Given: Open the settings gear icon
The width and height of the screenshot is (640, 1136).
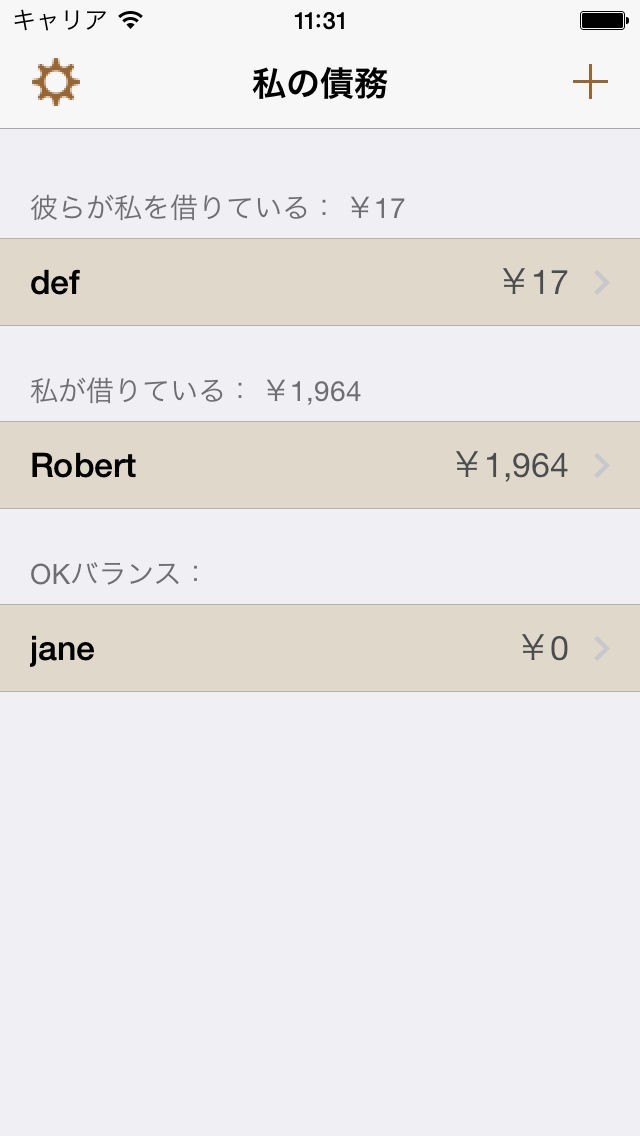Looking at the screenshot, I should (56, 83).
